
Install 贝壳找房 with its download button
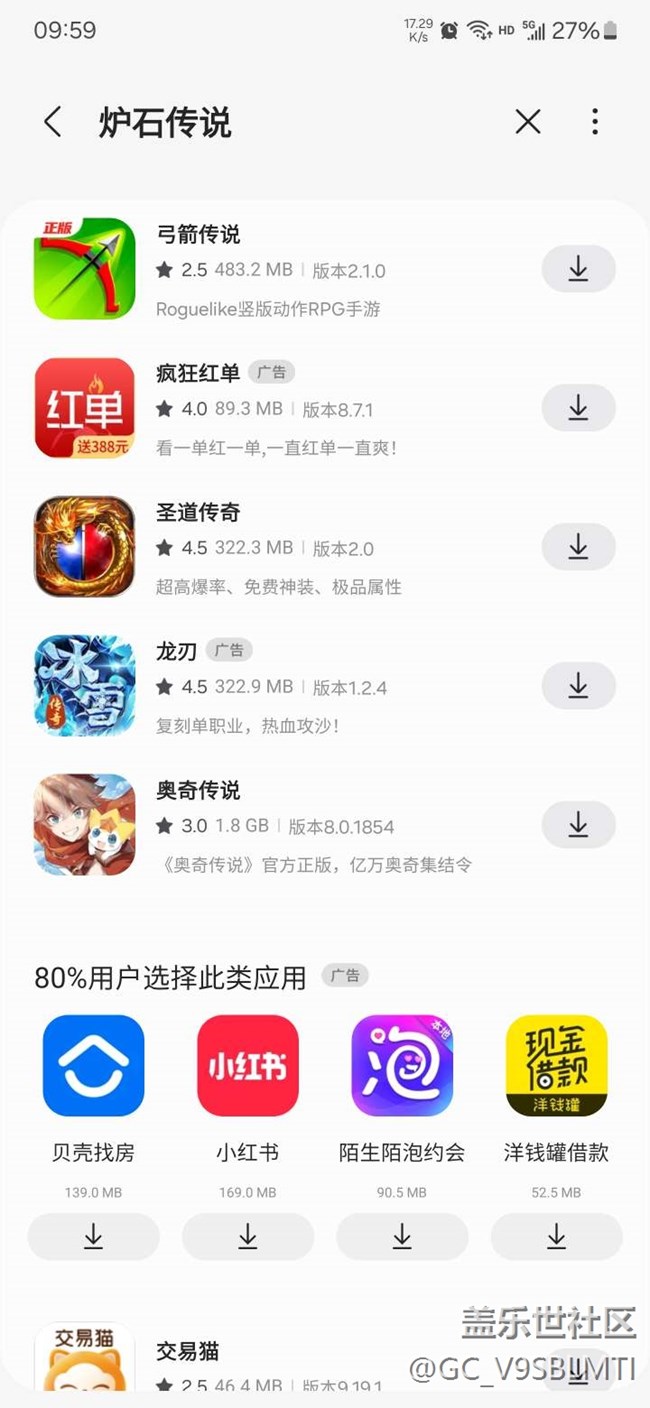pyautogui.click(x=93, y=1237)
